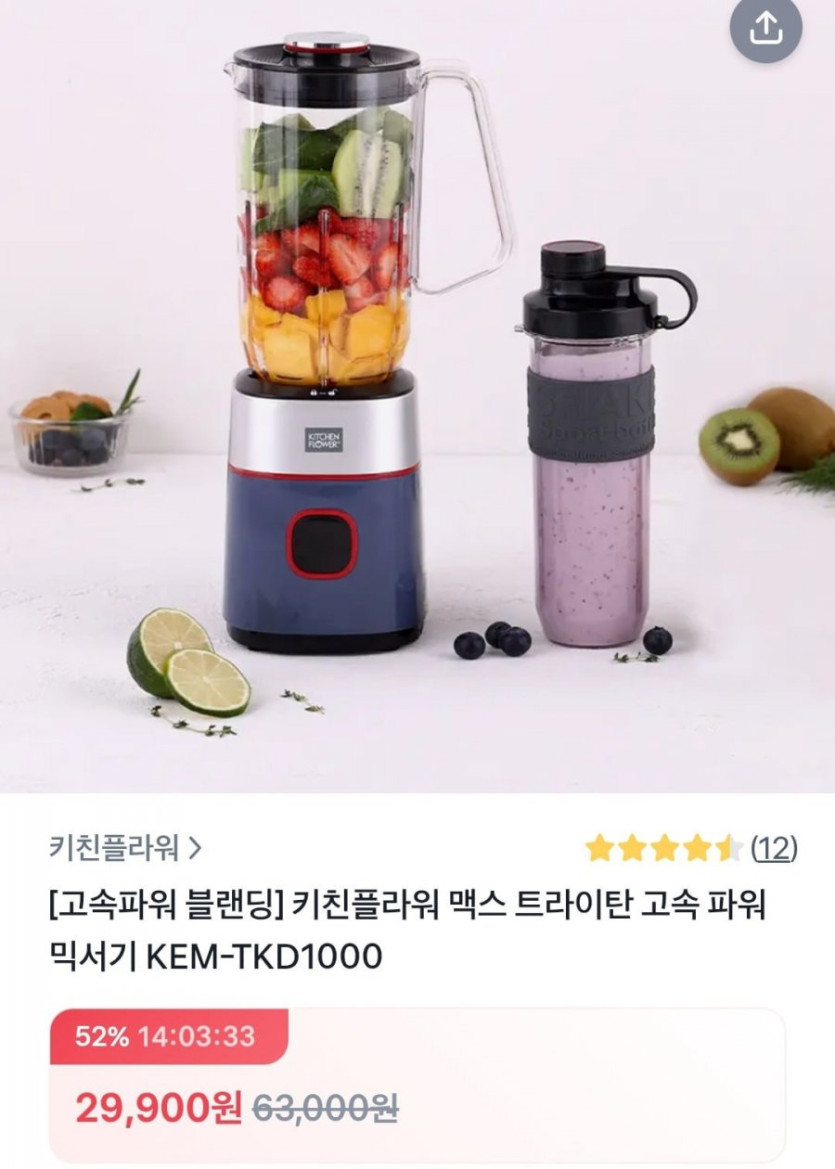This screenshot has height=1169, width=835.
Task: View the 12 customer reviews
Action: coord(773,849)
